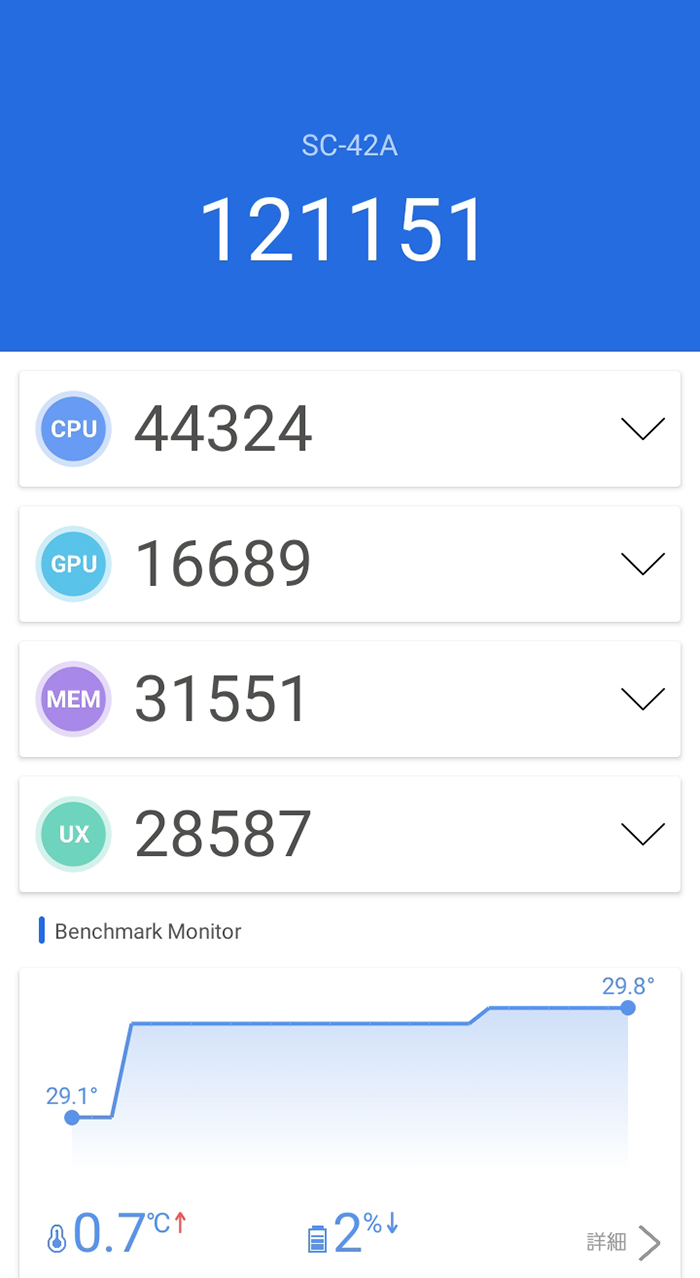Expand the UX score 28587 card

(642, 834)
